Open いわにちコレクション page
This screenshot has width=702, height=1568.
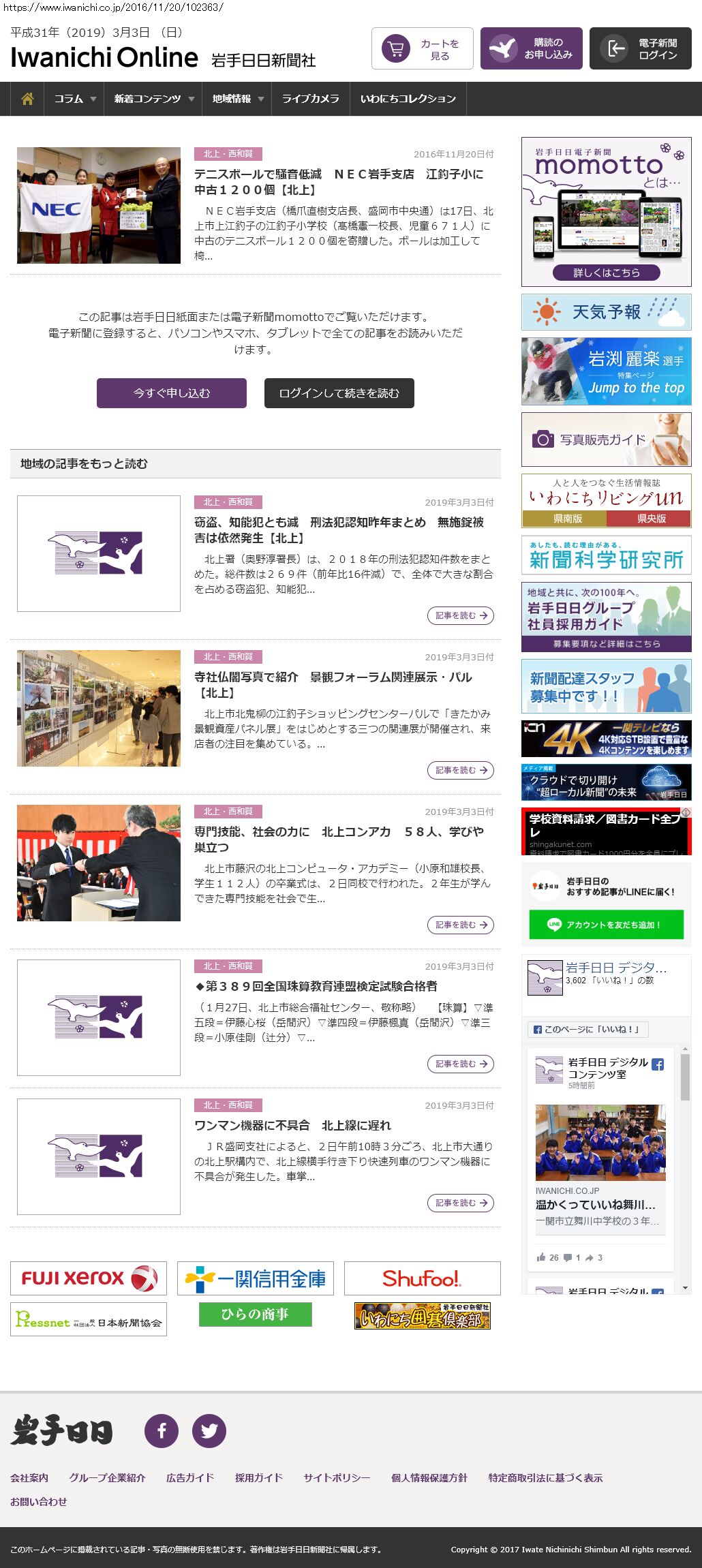[x=408, y=99]
